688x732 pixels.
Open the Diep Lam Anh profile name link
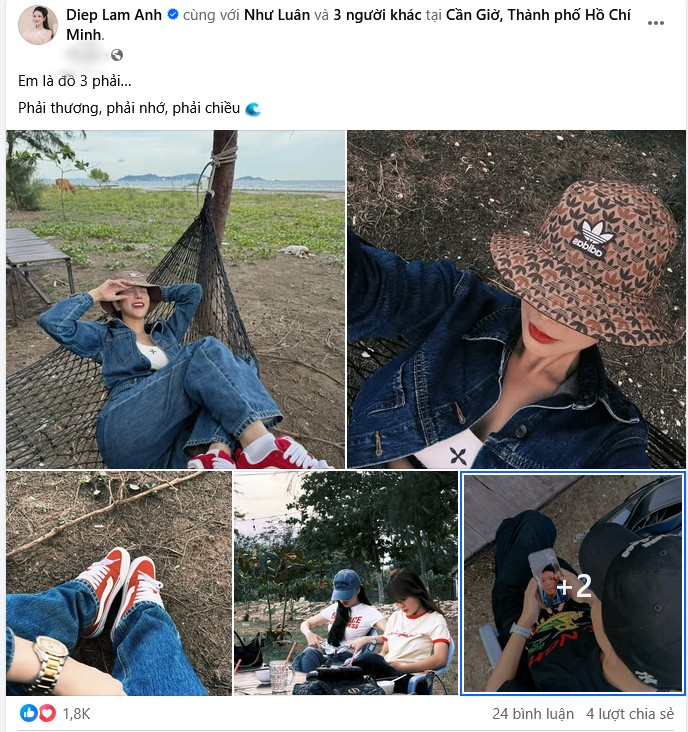point(109,15)
